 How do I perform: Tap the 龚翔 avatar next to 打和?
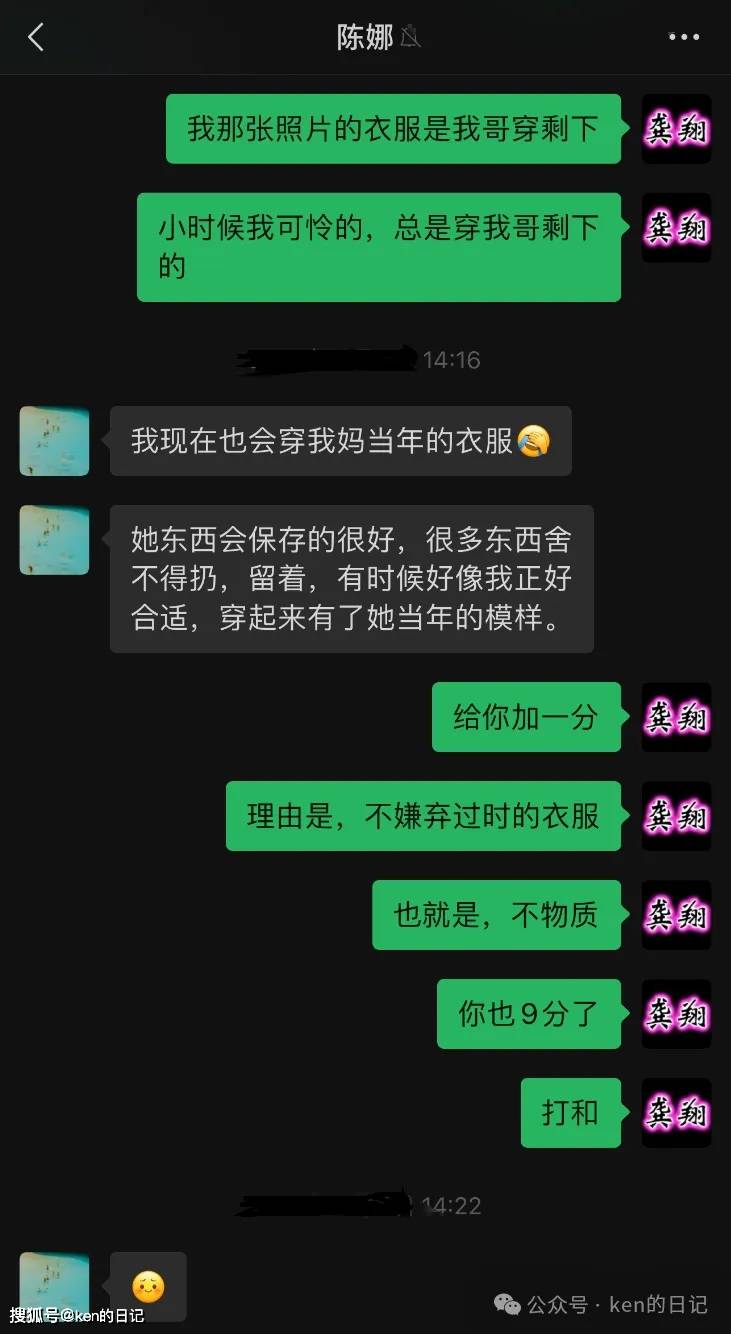point(676,1113)
